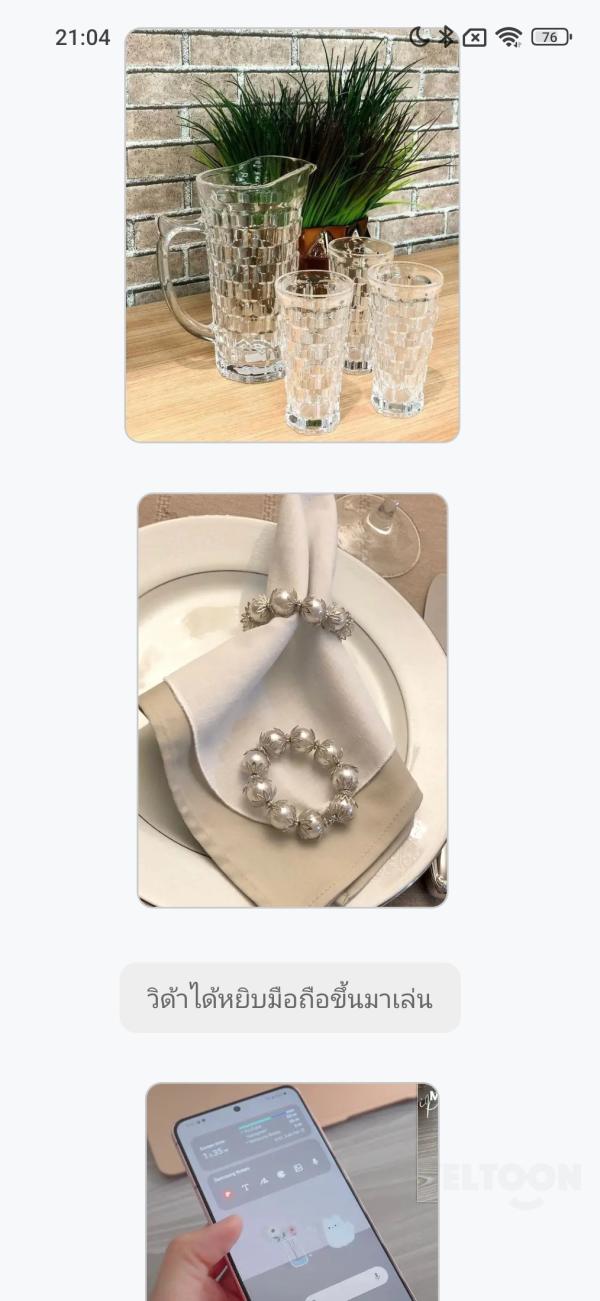
Task: Open the glass pitcher and cups photo
Action: pos(292,235)
